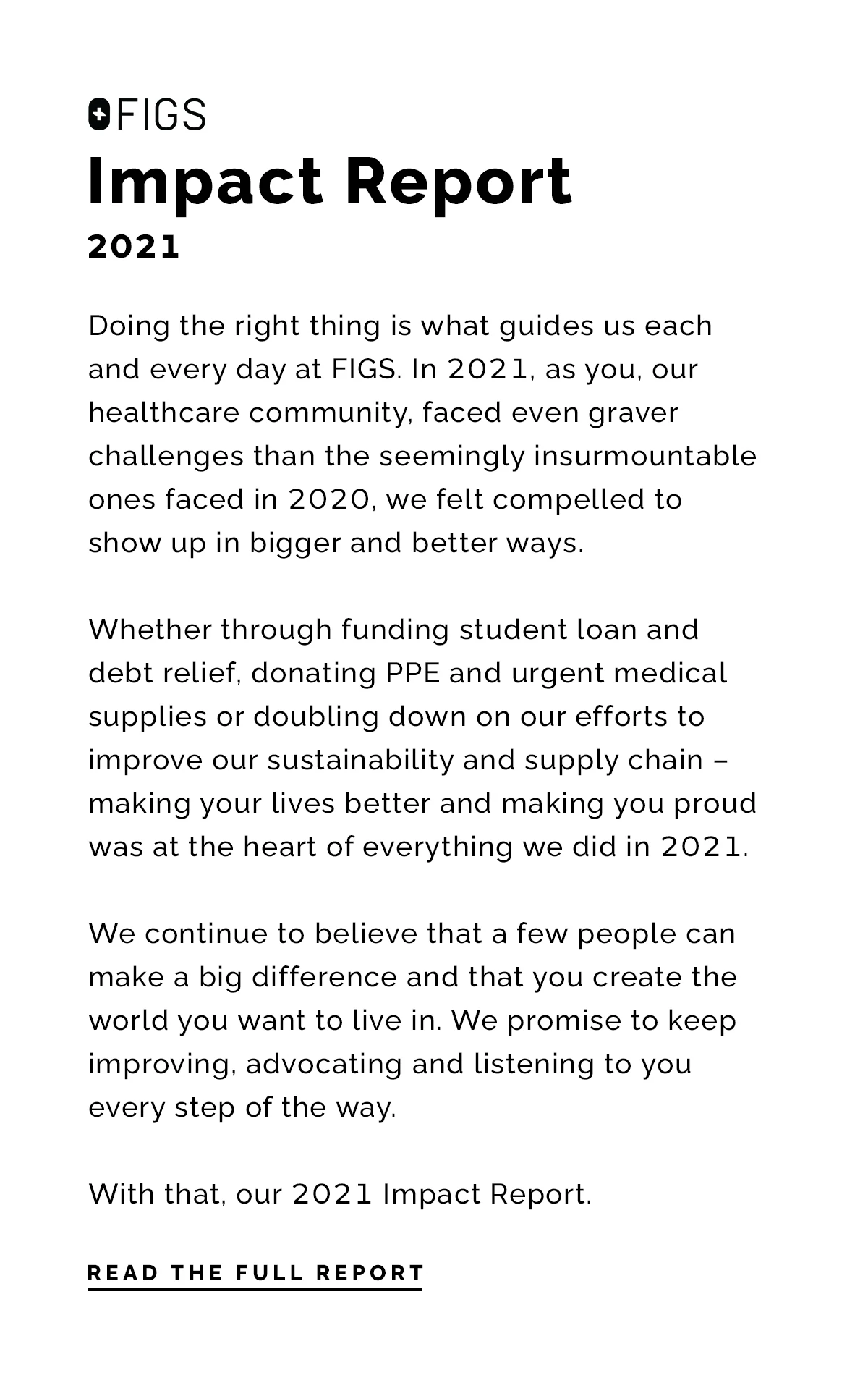Open the Read the Full Report link
The width and height of the screenshot is (868, 1383).
pos(255,1273)
